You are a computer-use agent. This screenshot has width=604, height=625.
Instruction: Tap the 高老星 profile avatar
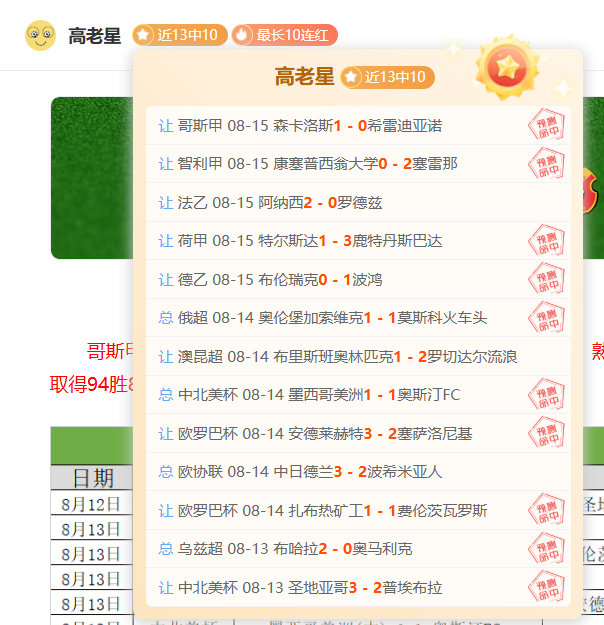(40, 35)
